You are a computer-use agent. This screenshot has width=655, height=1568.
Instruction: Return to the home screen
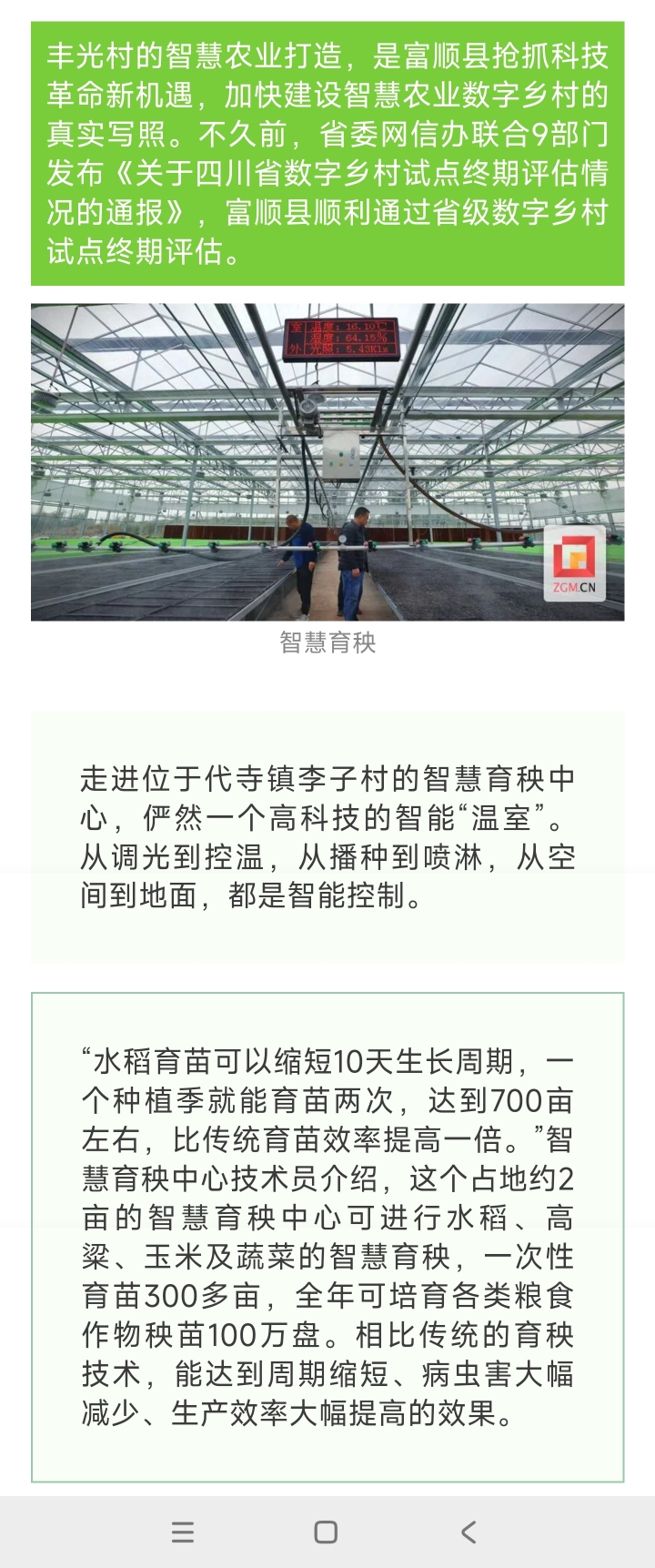point(326,1532)
